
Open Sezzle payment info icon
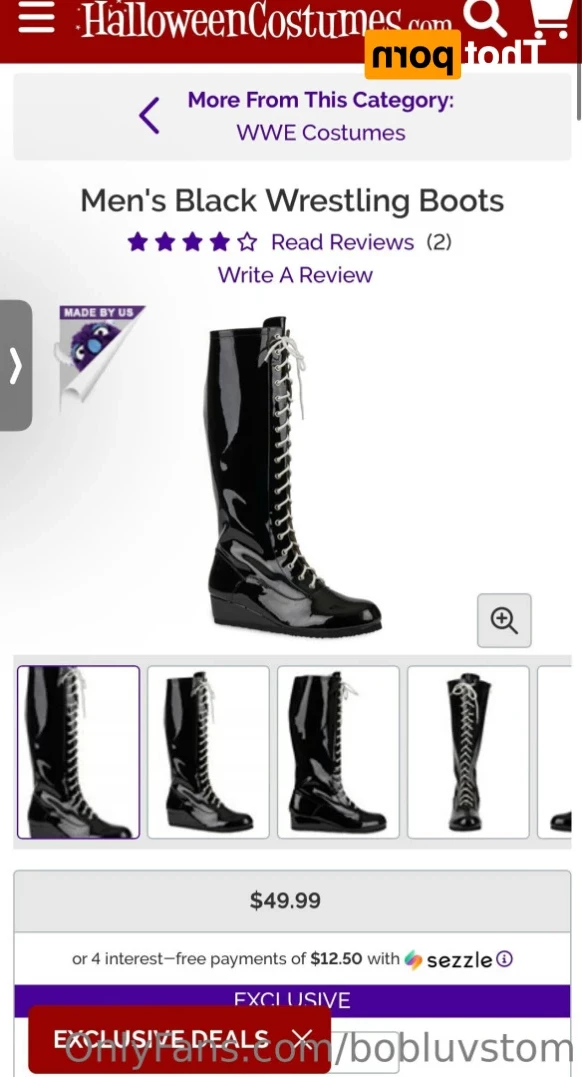click(504, 959)
